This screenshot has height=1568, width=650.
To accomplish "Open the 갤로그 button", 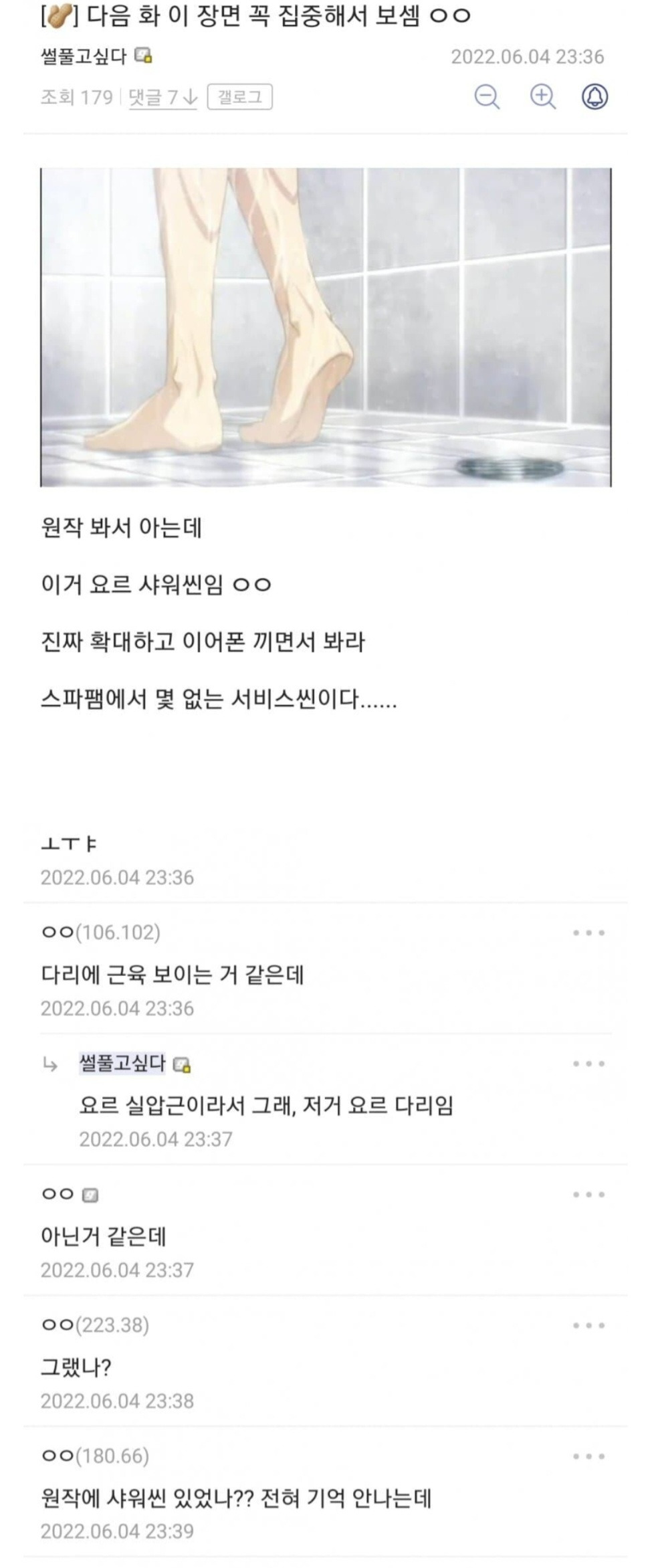I will click(239, 97).
